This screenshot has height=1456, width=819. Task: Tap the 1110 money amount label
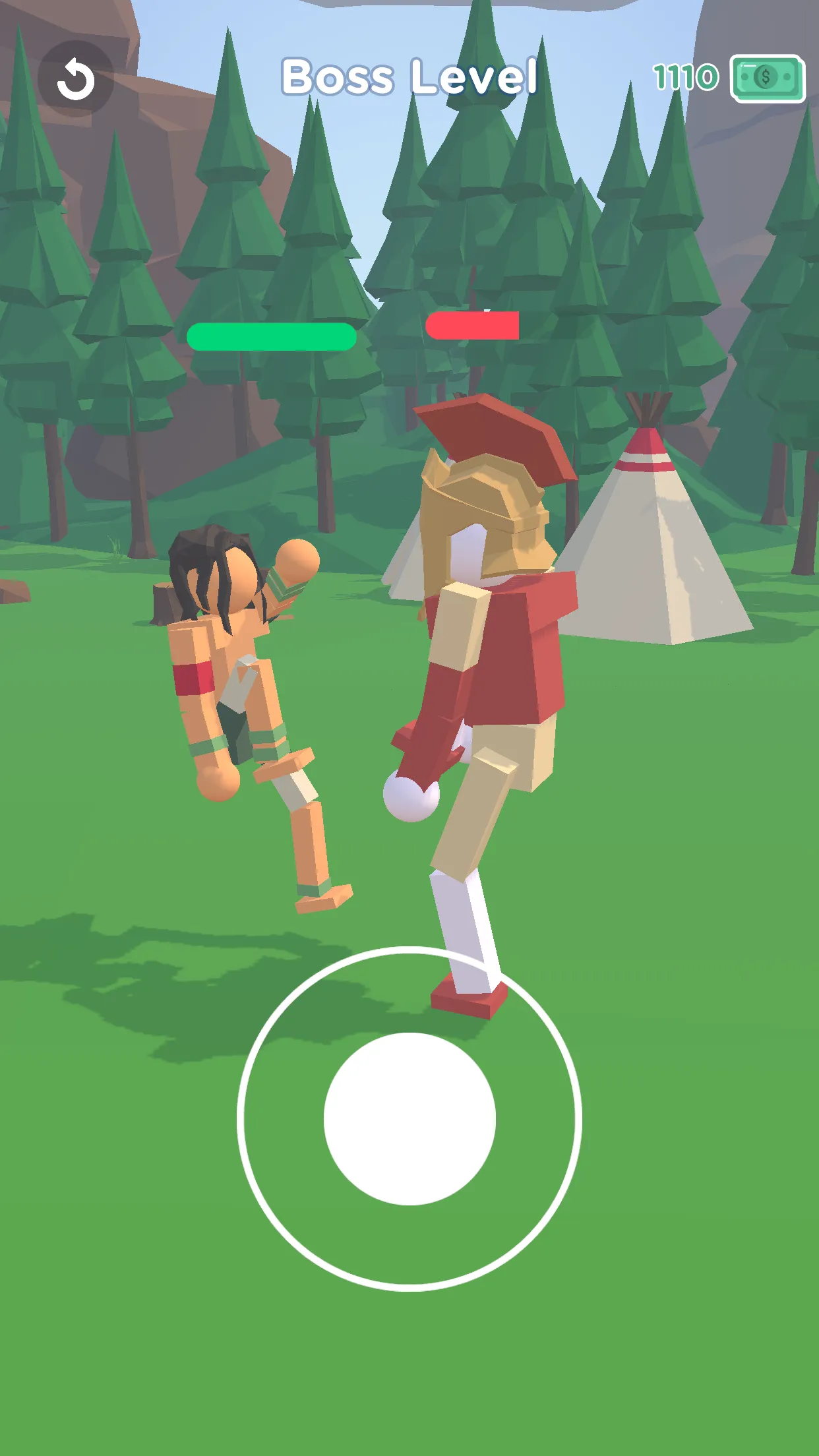click(x=686, y=77)
